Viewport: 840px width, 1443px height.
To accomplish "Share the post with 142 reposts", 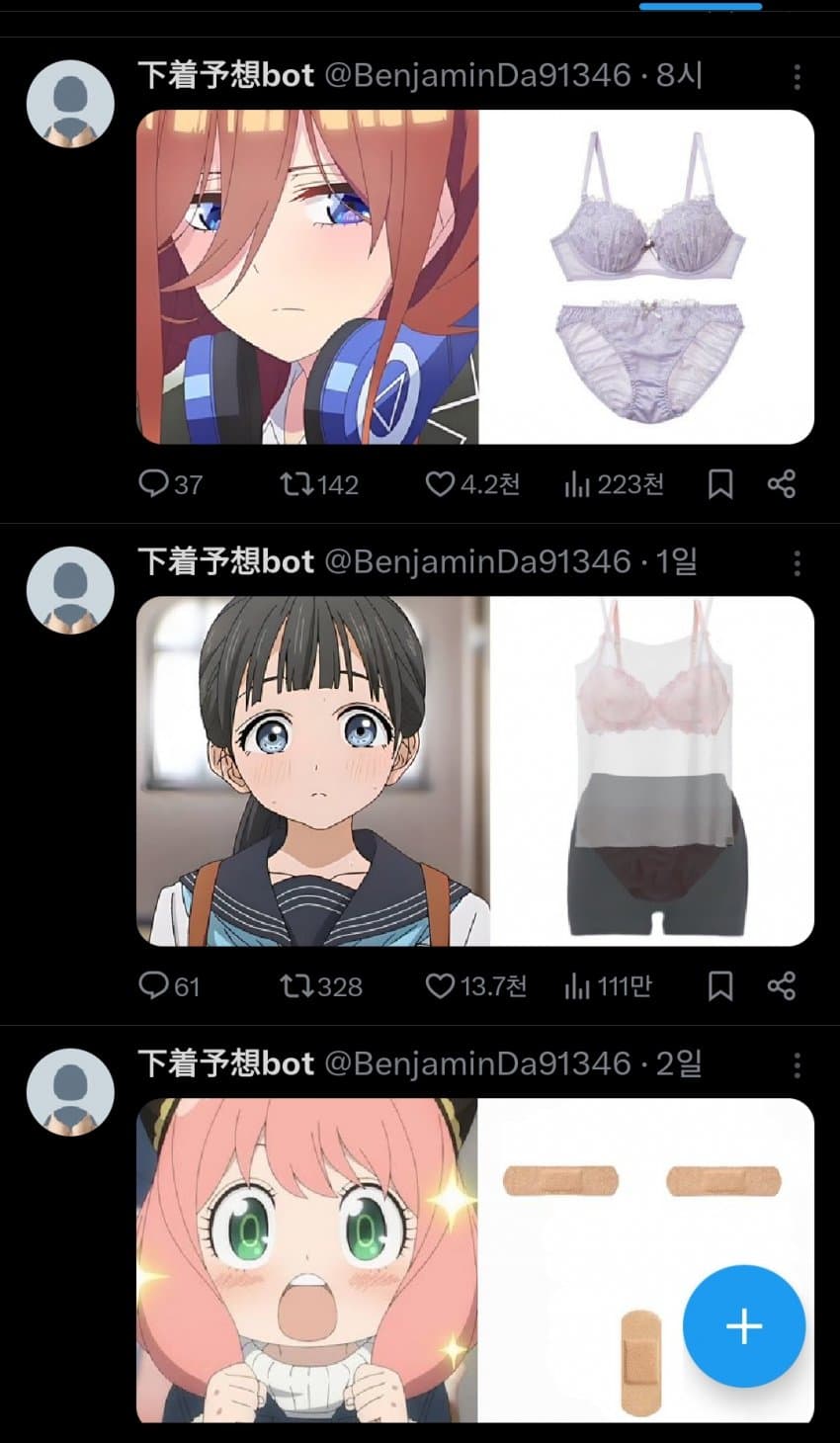I will point(782,483).
